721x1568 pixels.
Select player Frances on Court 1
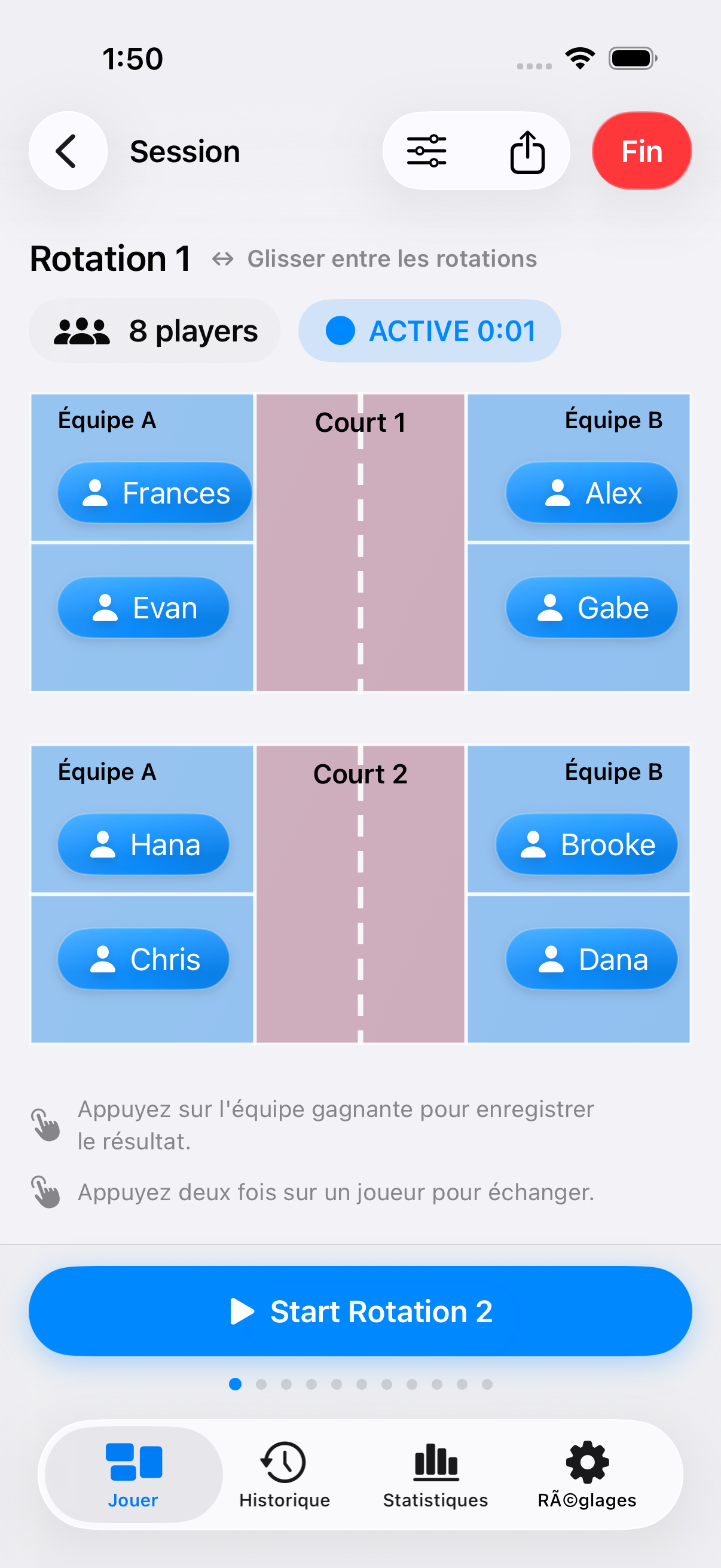point(155,492)
